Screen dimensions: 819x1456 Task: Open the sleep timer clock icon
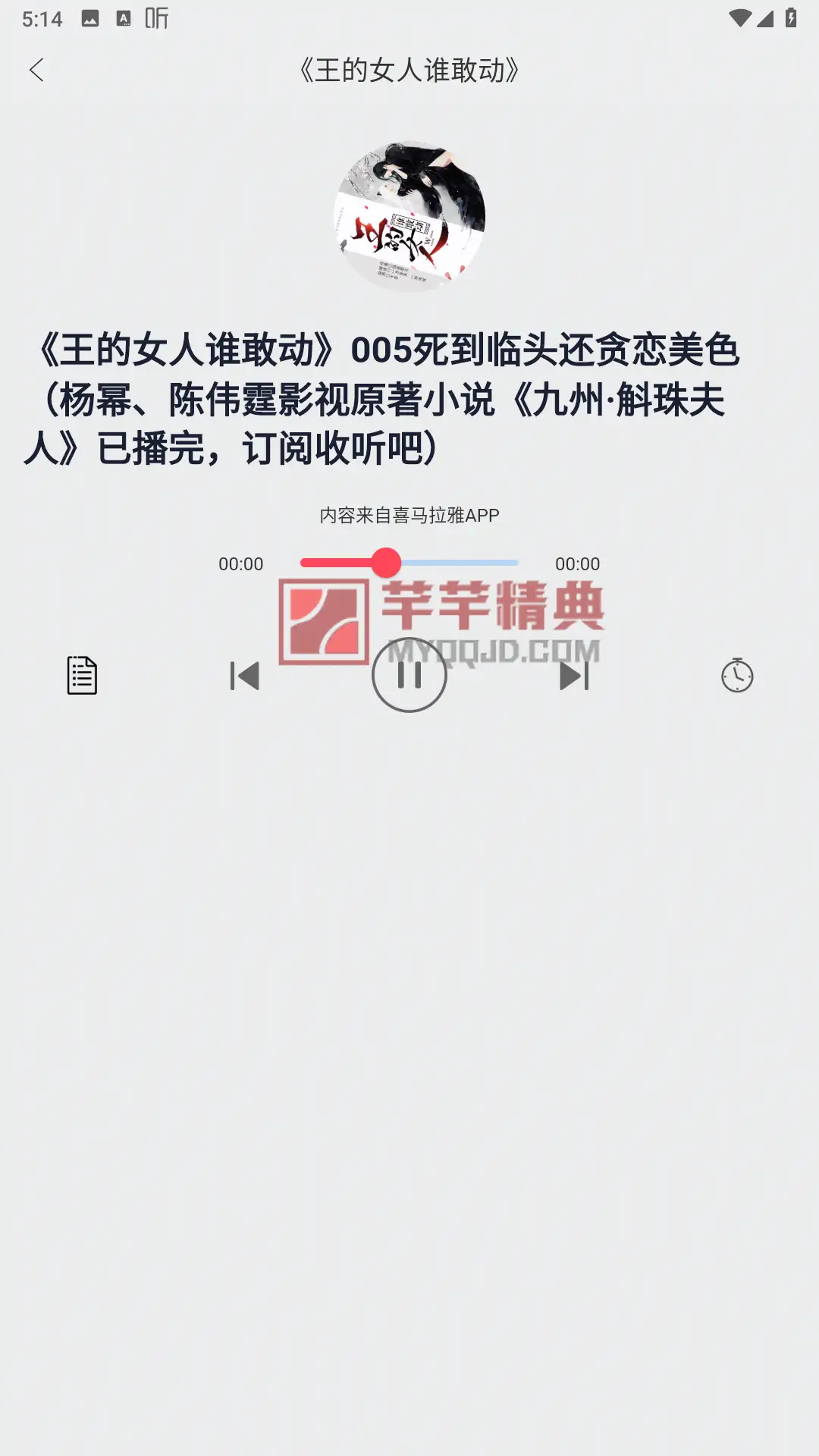click(737, 675)
